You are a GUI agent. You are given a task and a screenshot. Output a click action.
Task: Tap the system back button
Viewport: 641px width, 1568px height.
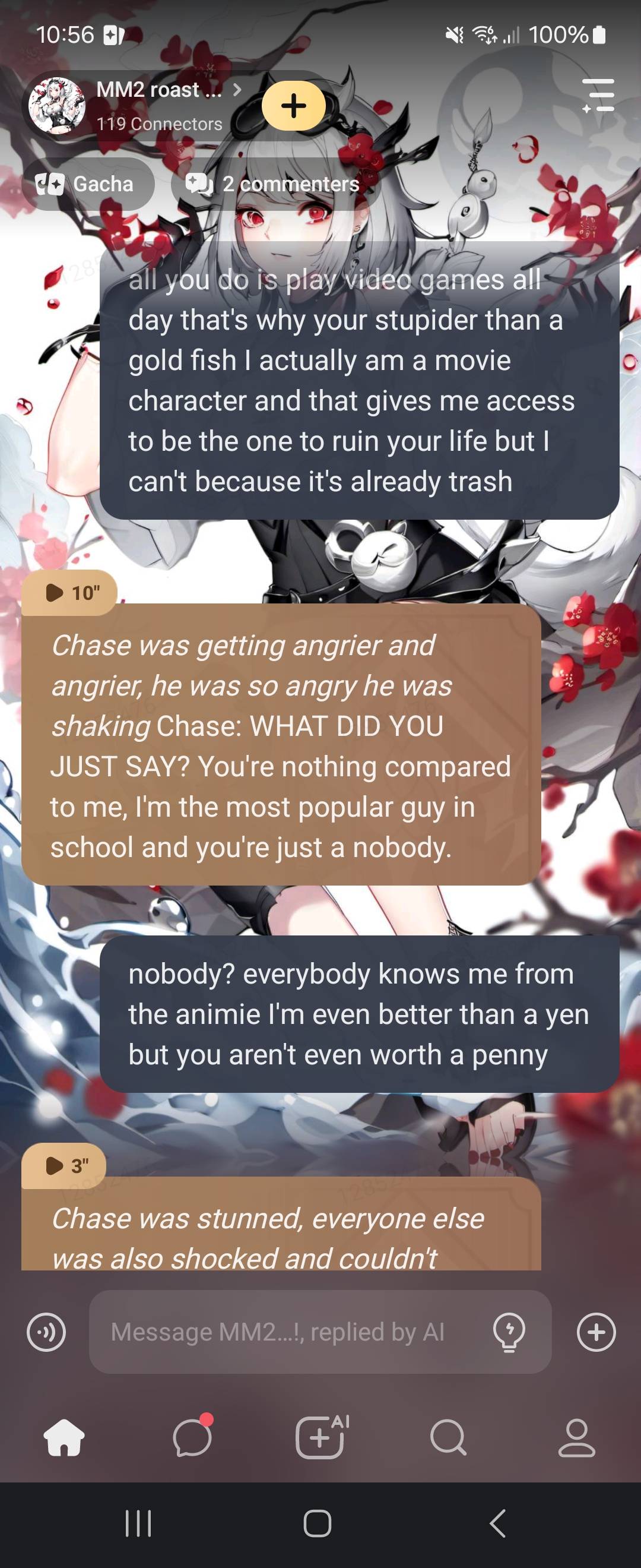(x=497, y=1523)
